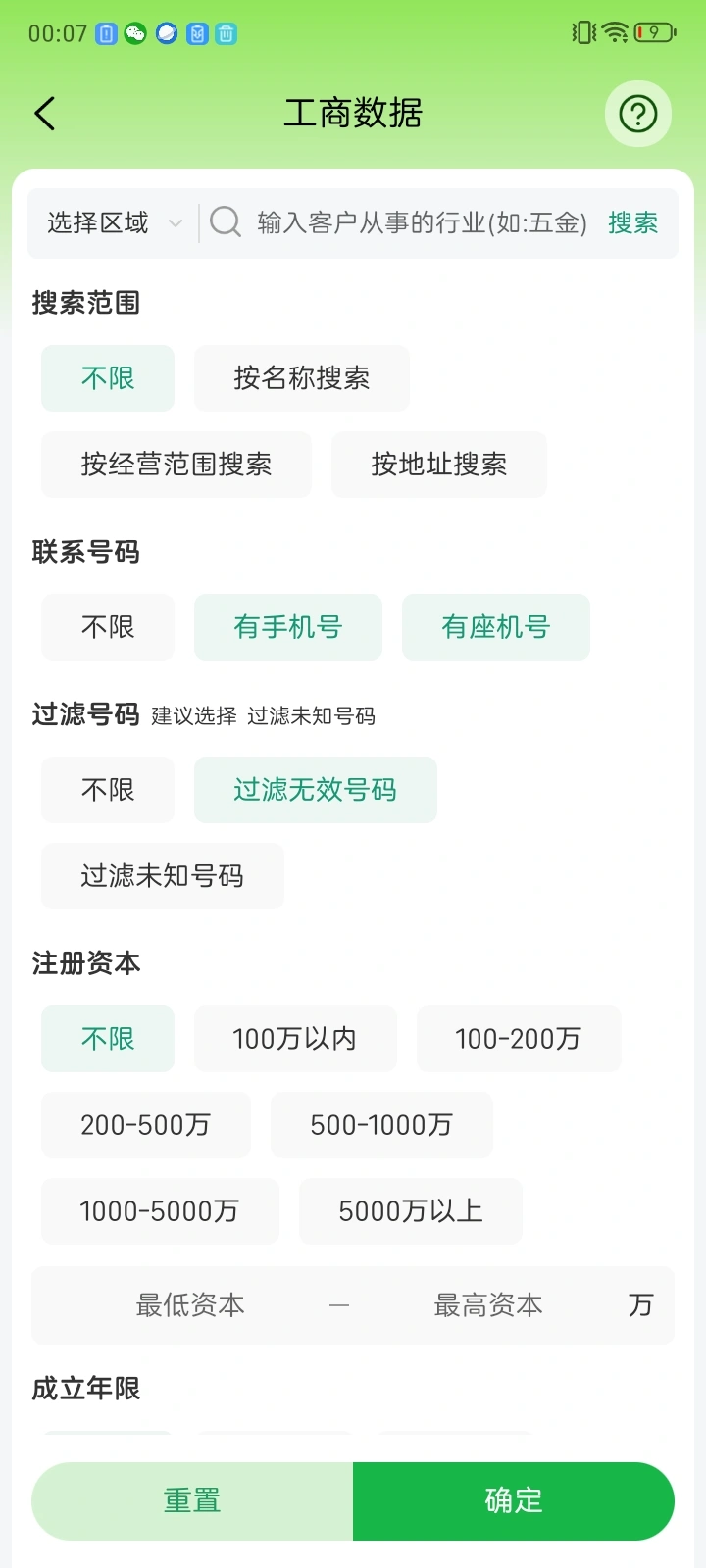
Task: Choose 按经营范围搜索 chip
Action: (176, 465)
